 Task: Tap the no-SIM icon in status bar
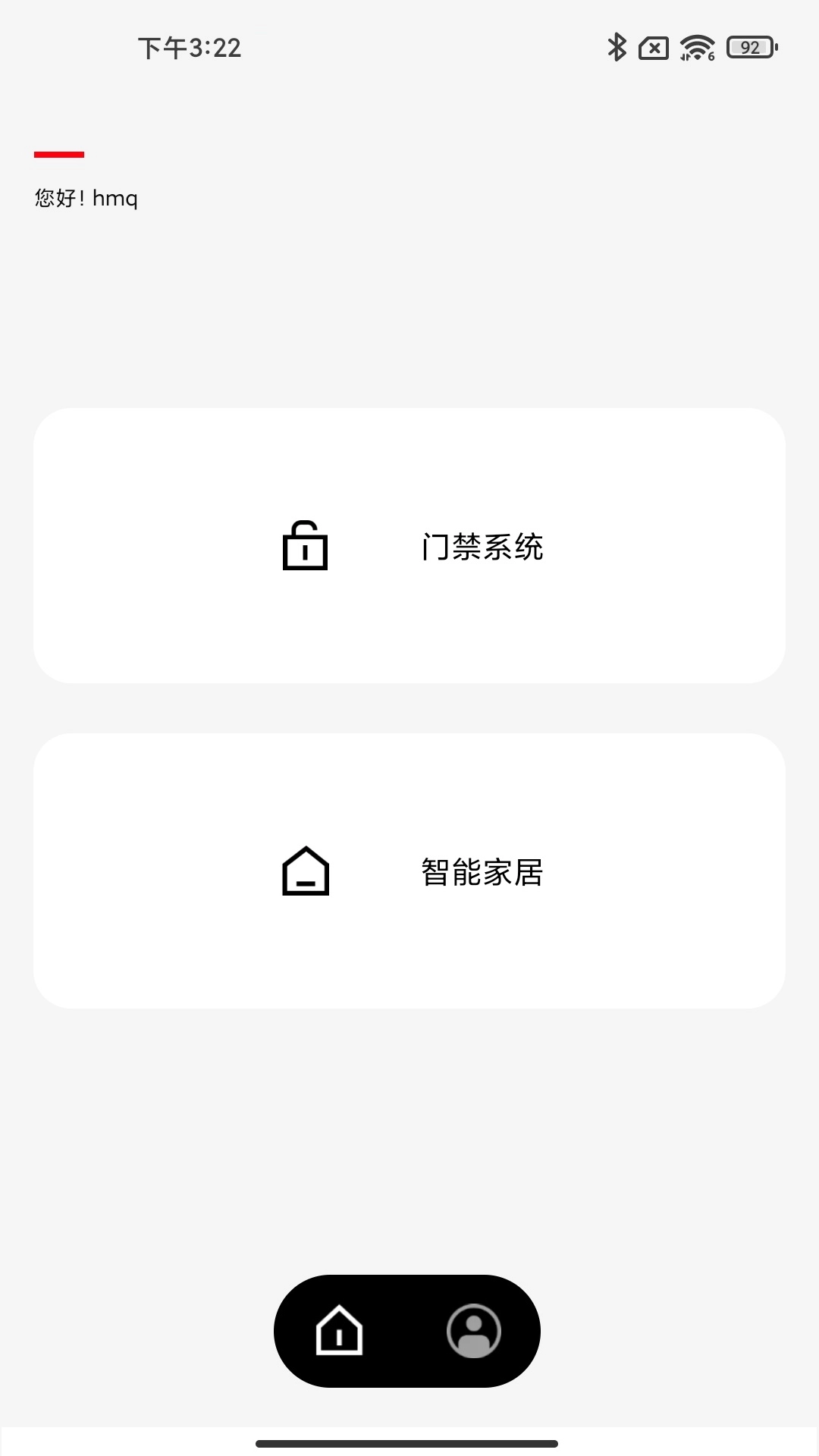point(653,48)
